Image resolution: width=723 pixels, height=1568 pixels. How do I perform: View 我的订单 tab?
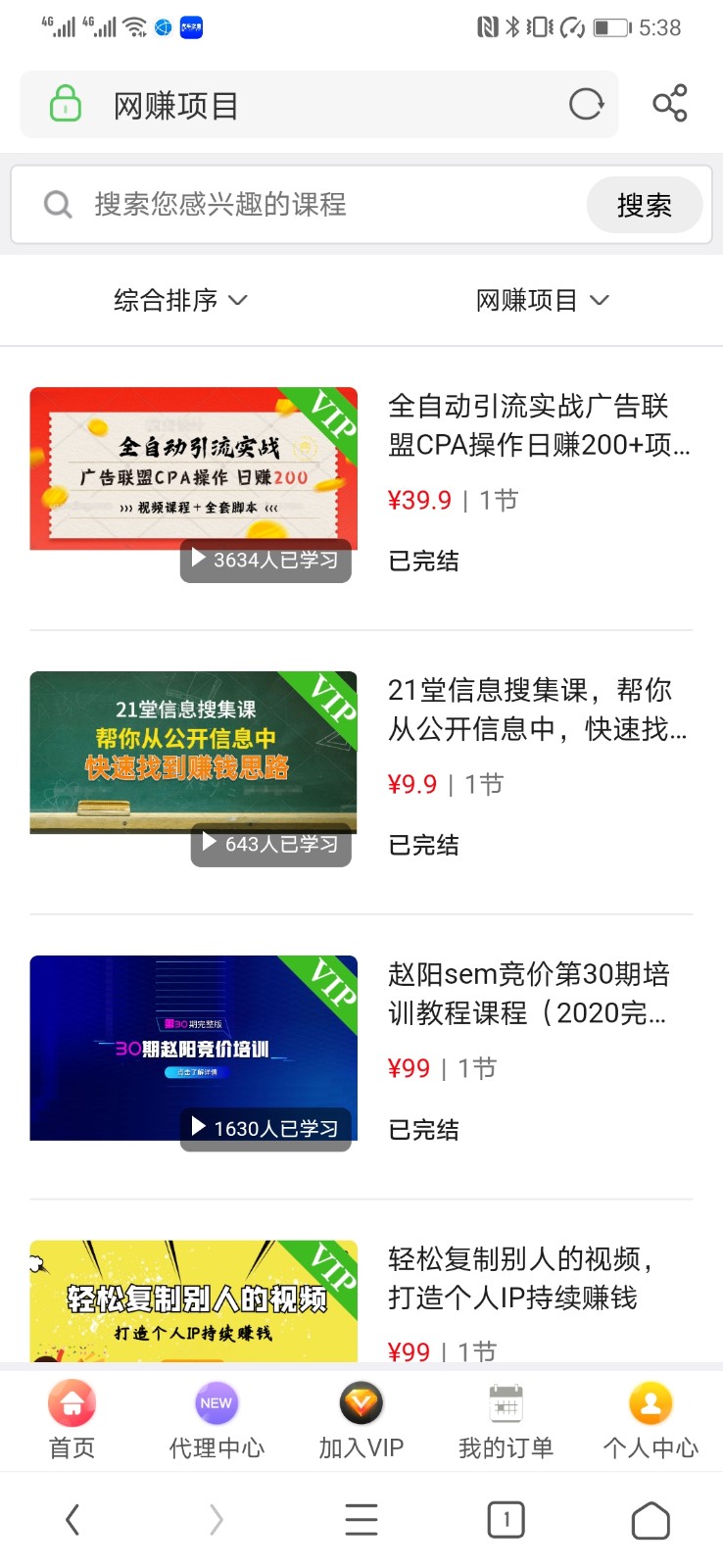click(x=506, y=1419)
